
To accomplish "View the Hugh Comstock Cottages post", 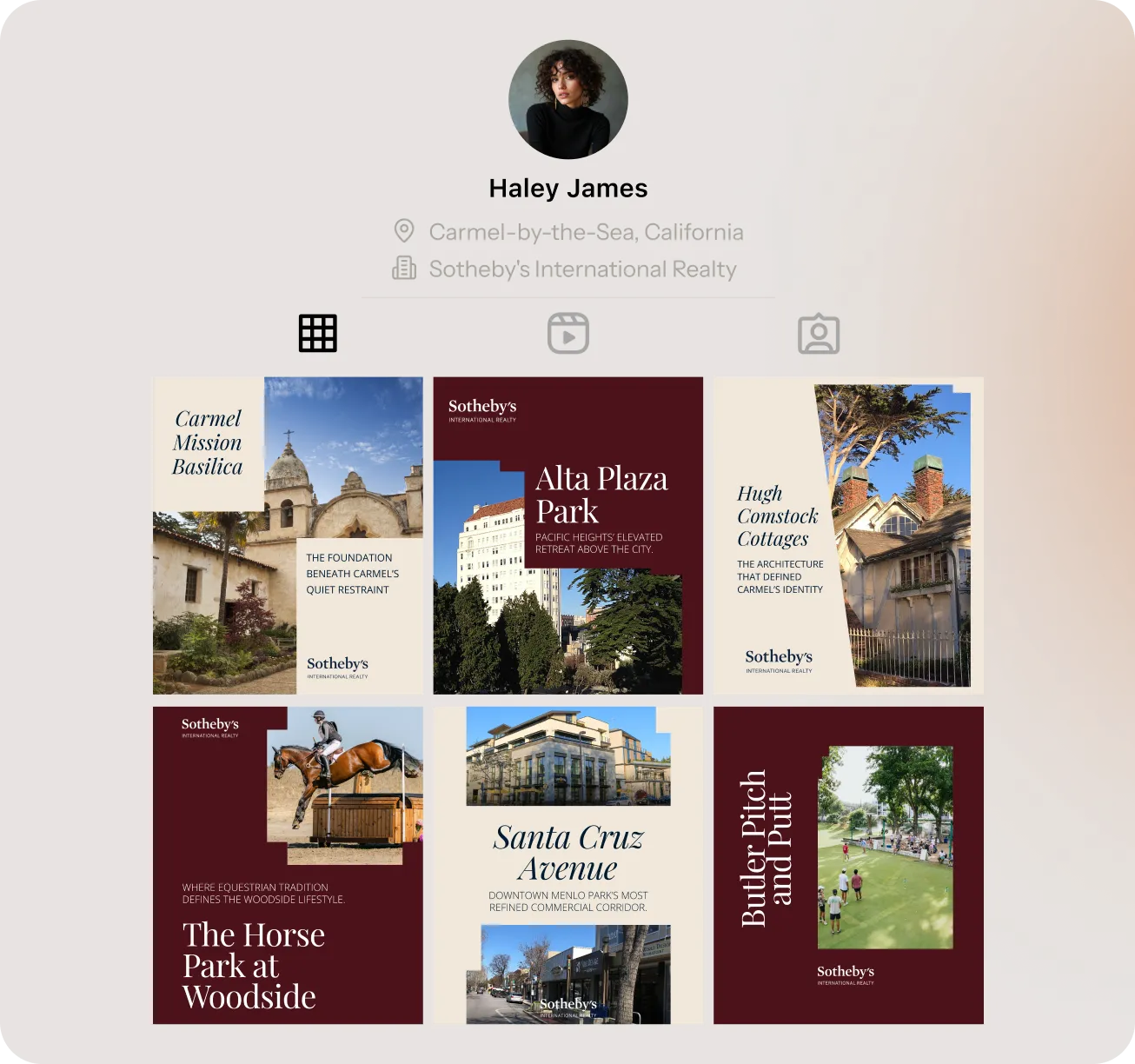I will 848,535.
